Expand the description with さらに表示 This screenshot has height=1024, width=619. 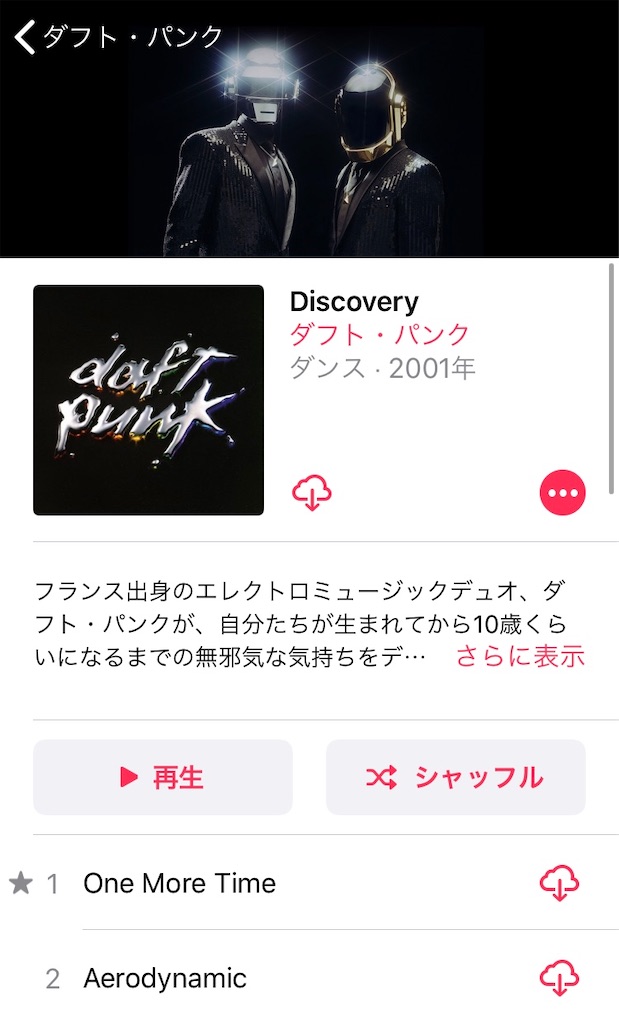(x=520, y=656)
